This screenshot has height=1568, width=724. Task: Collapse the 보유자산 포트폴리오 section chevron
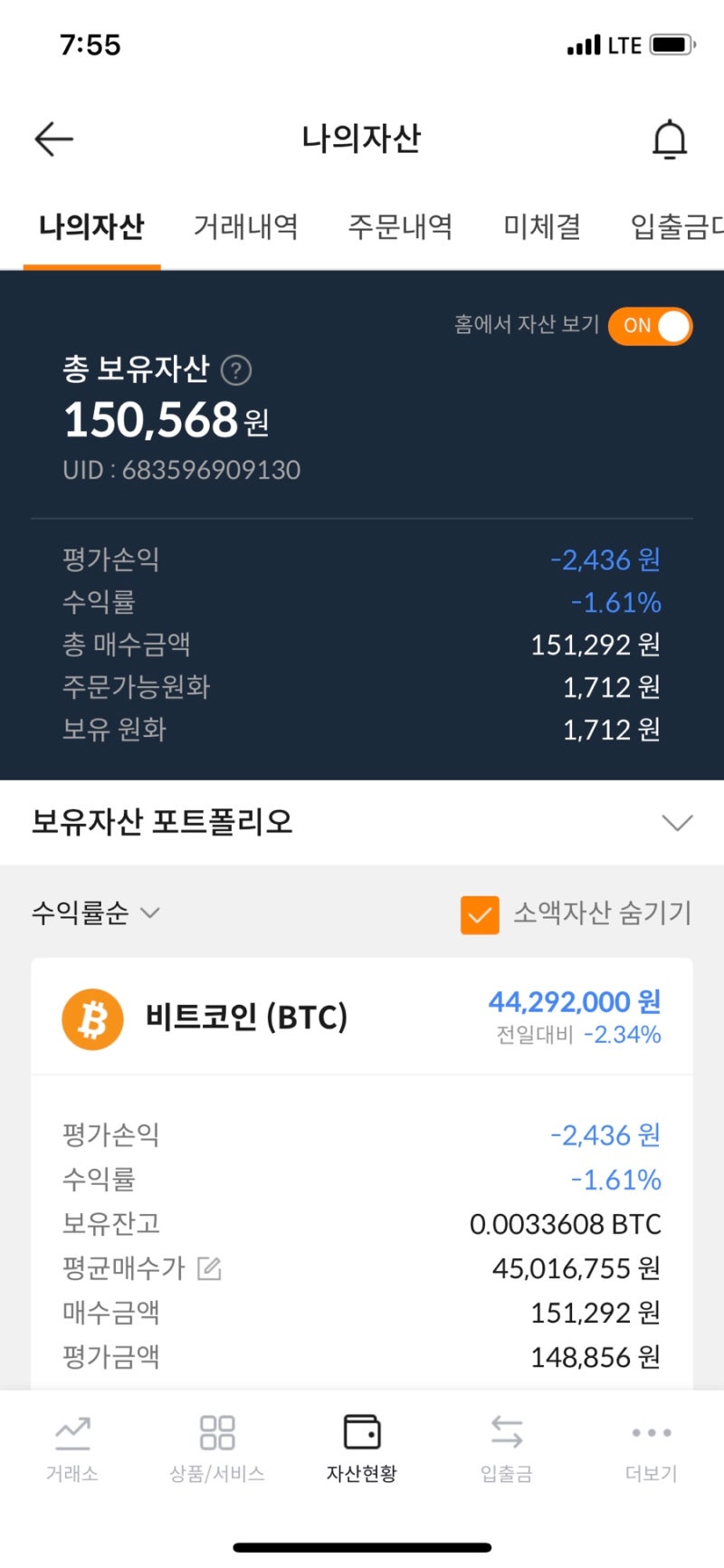[677, 823]
